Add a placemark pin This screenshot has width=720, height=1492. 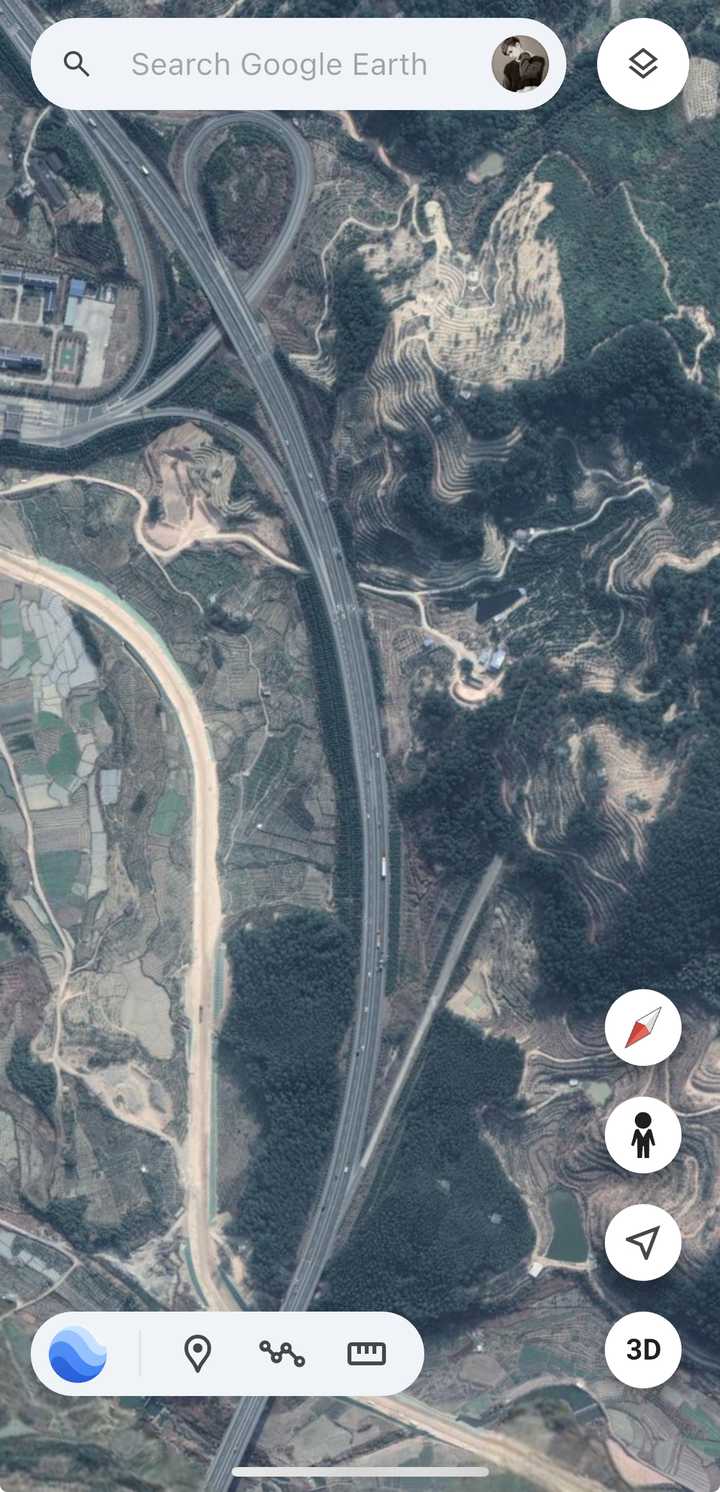coord(197,1354)
